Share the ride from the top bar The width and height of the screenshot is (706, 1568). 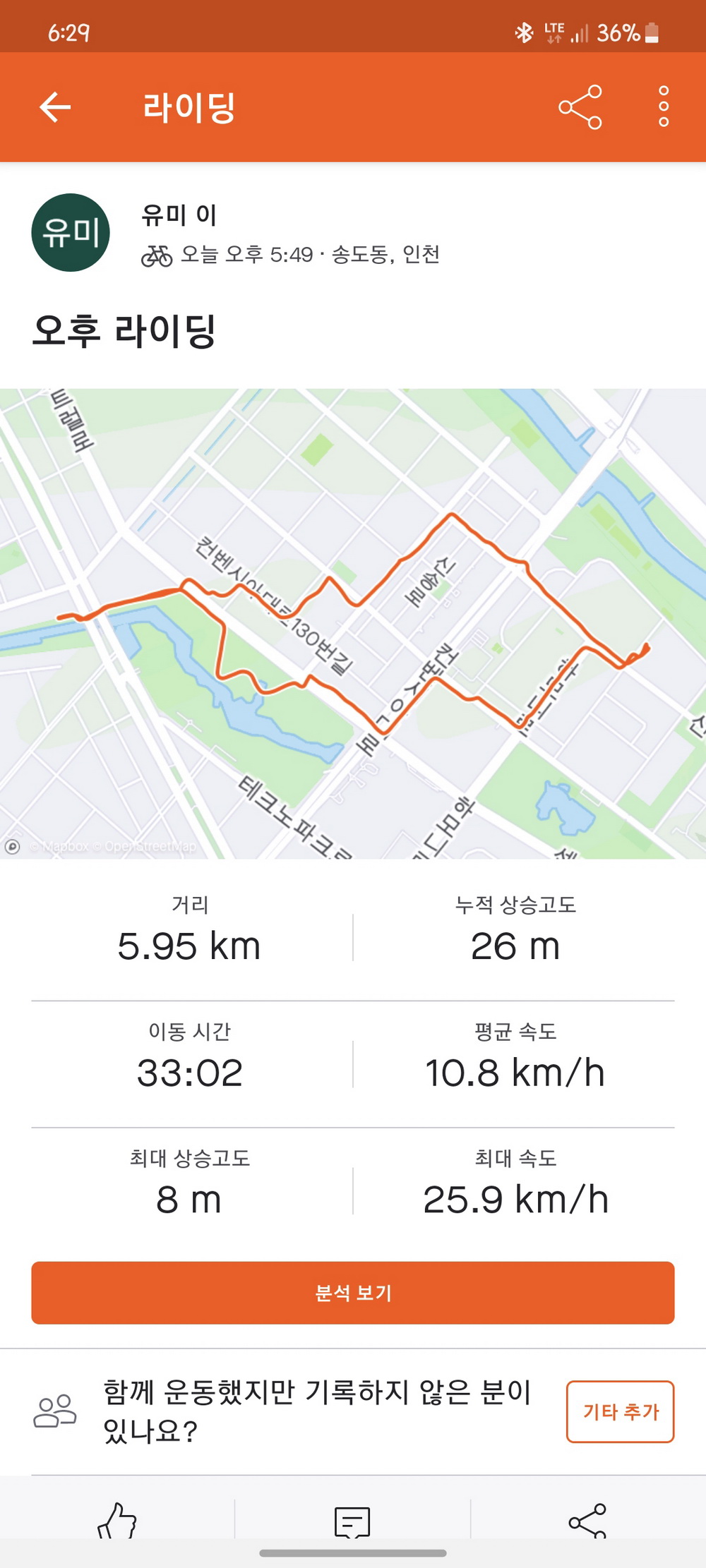pyautogui.click(x=580, y=107)
